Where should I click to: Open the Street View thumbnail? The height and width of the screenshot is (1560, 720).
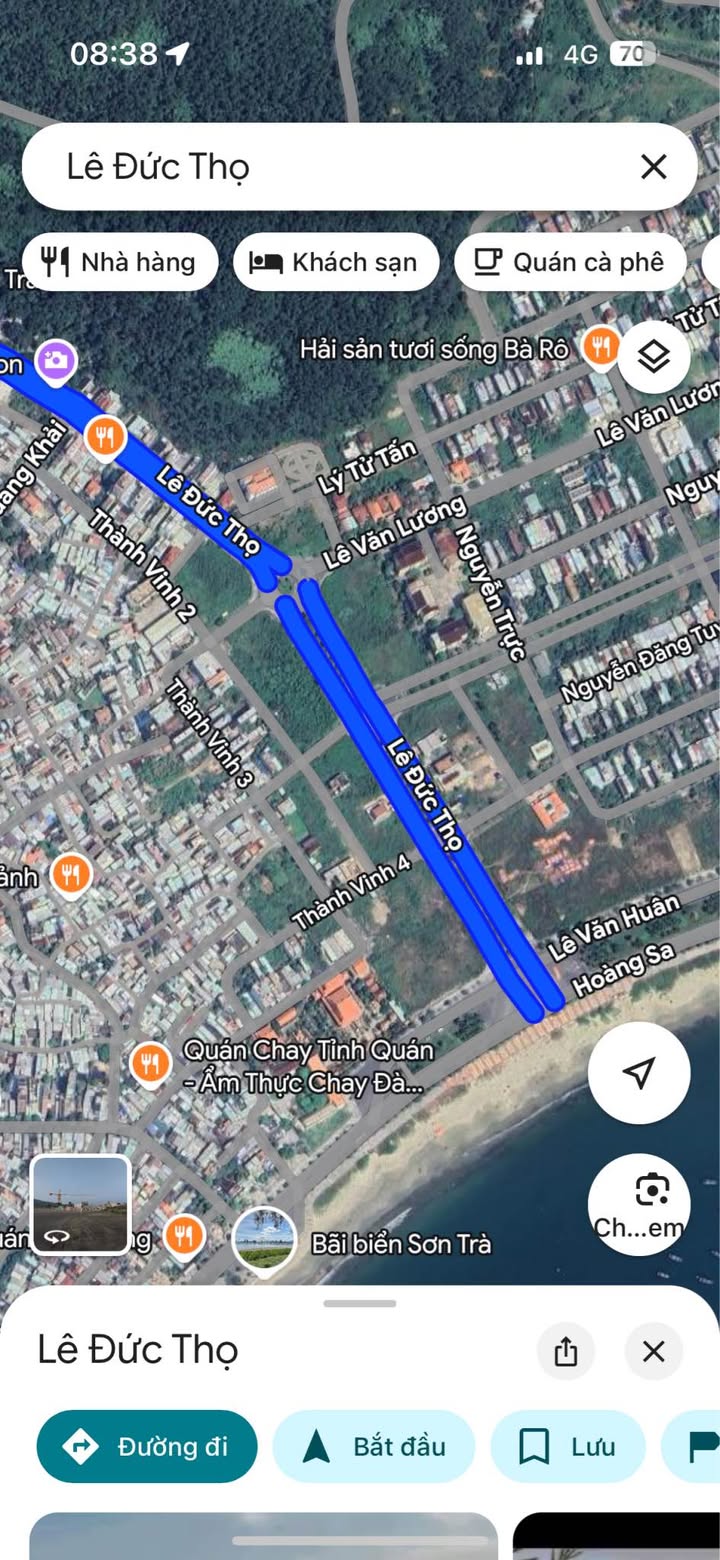[80, 1204]
